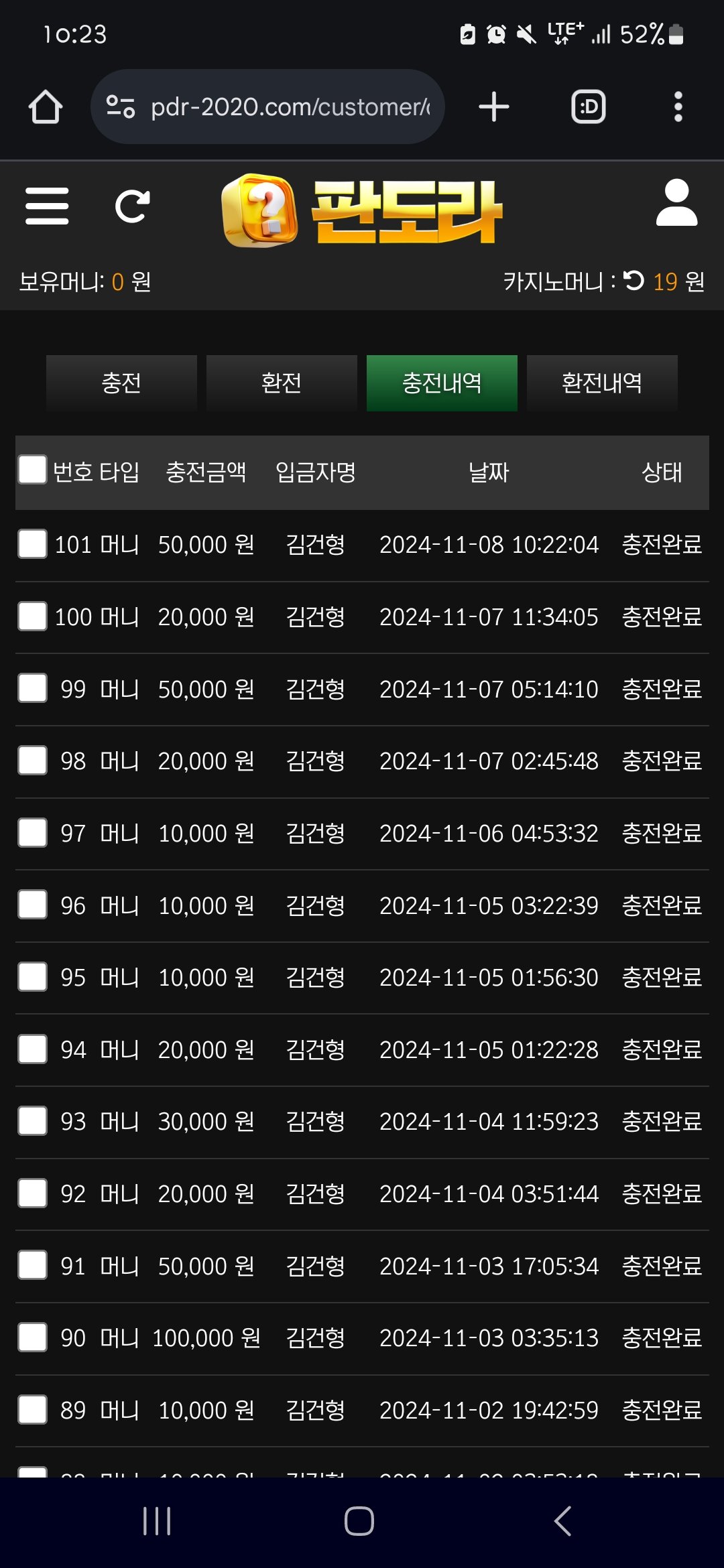Open a new browser tab
Image resolution: width=724 pixels, height=1568 pixels.
[494, 107]
